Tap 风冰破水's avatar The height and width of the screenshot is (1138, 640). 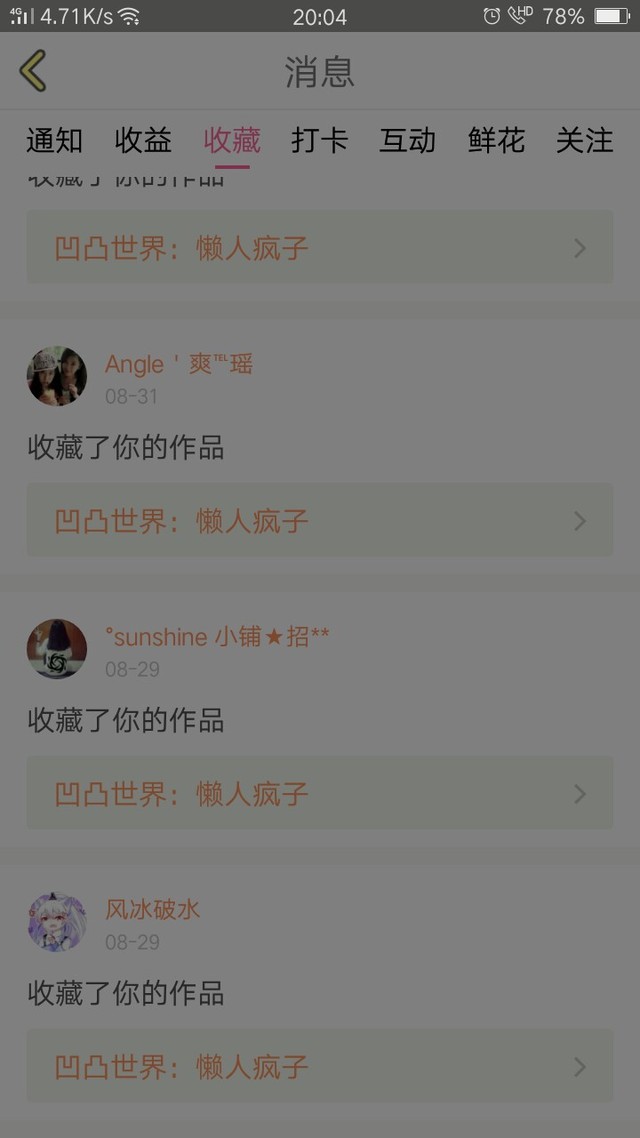click(x=57, y=922)
